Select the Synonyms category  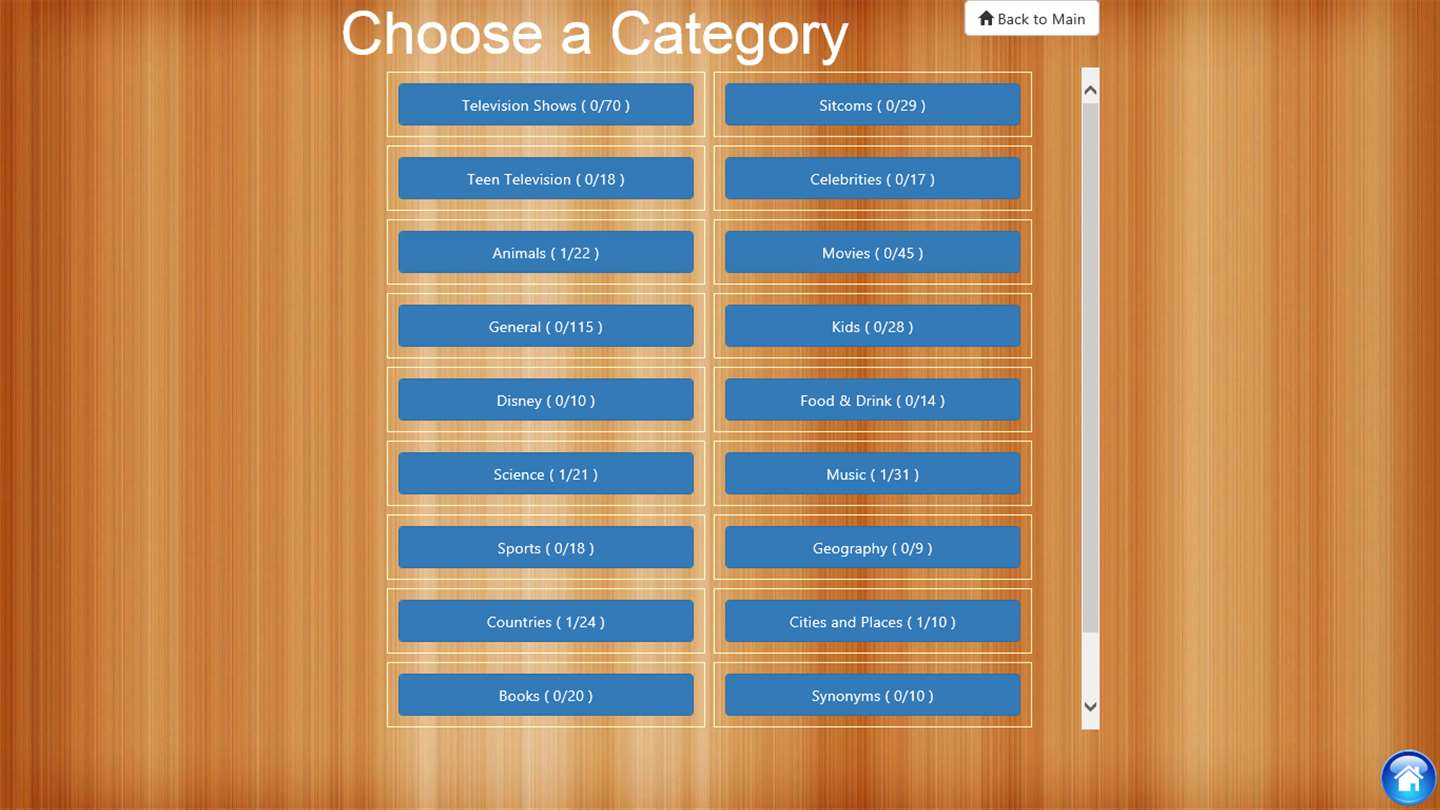[872, 696]
